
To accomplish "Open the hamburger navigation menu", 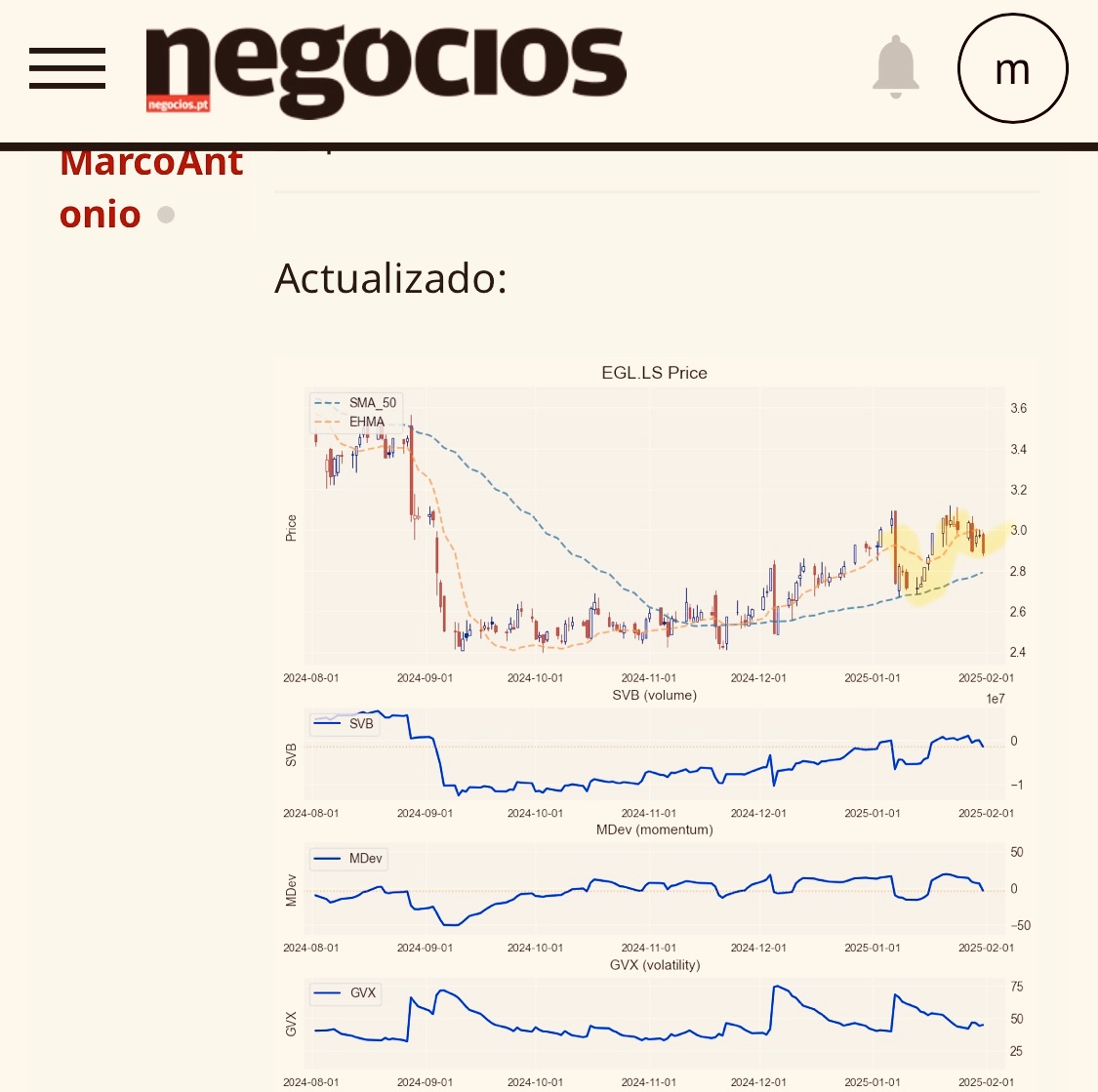I will (66, 68).
